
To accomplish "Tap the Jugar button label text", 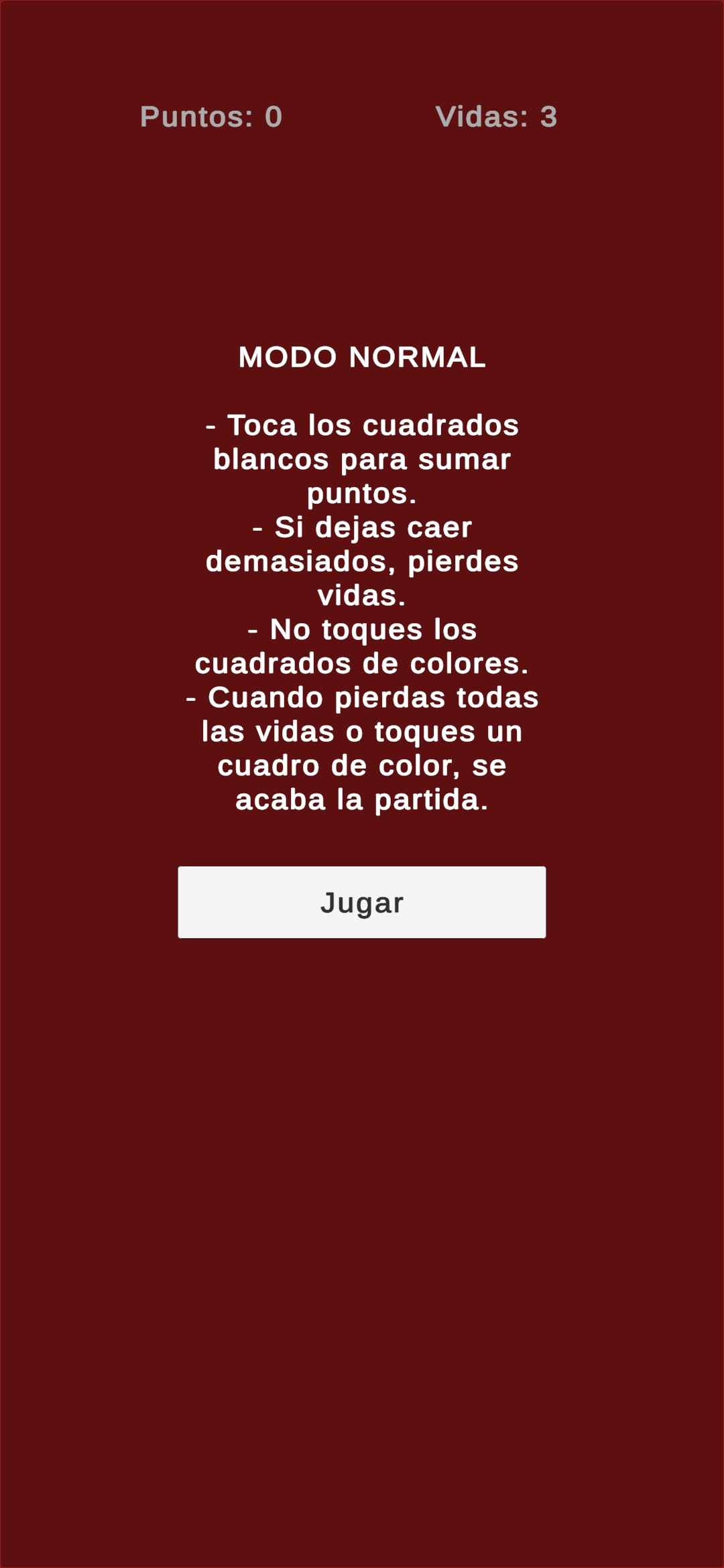I will tap(362, 903).
